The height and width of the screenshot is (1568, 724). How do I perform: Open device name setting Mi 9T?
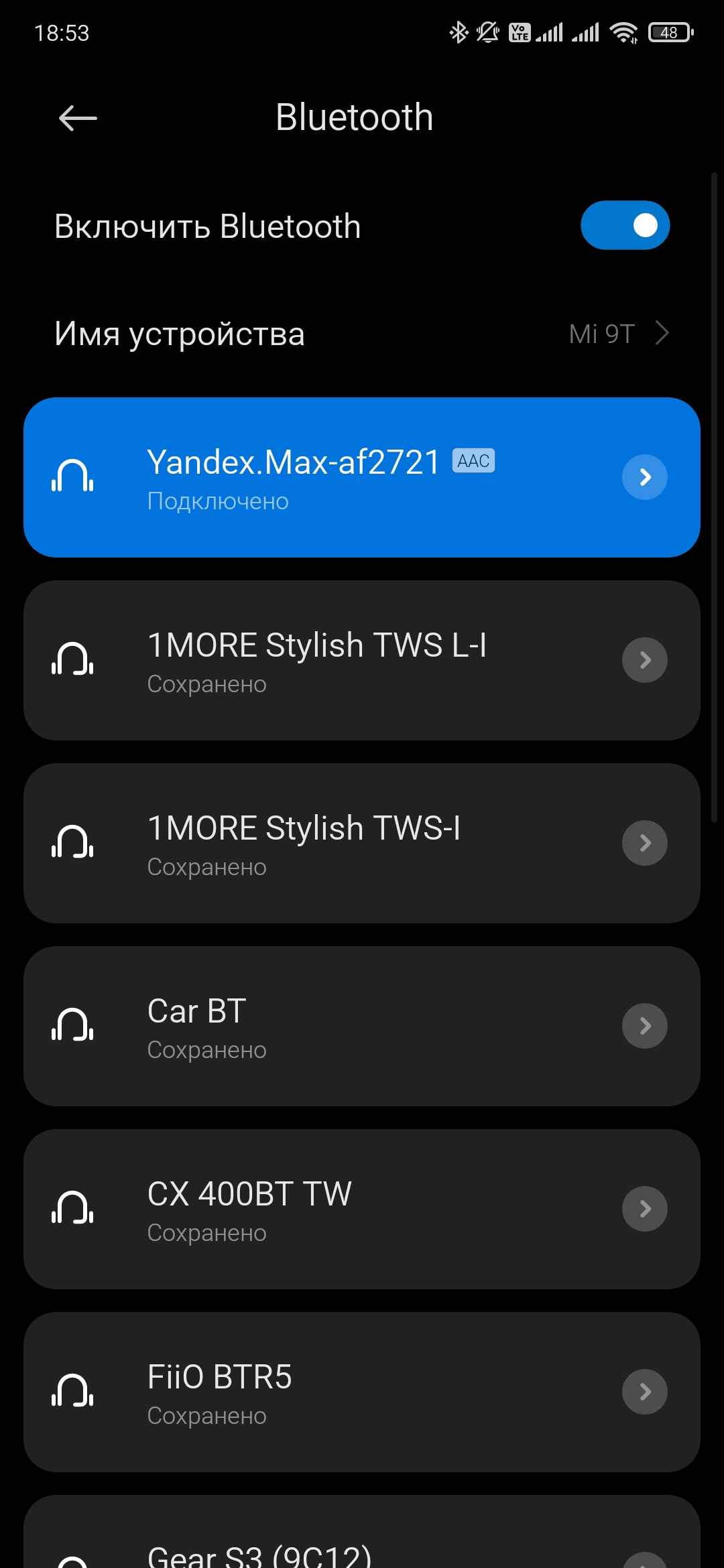pyautogui.click(x=362, y=334)
